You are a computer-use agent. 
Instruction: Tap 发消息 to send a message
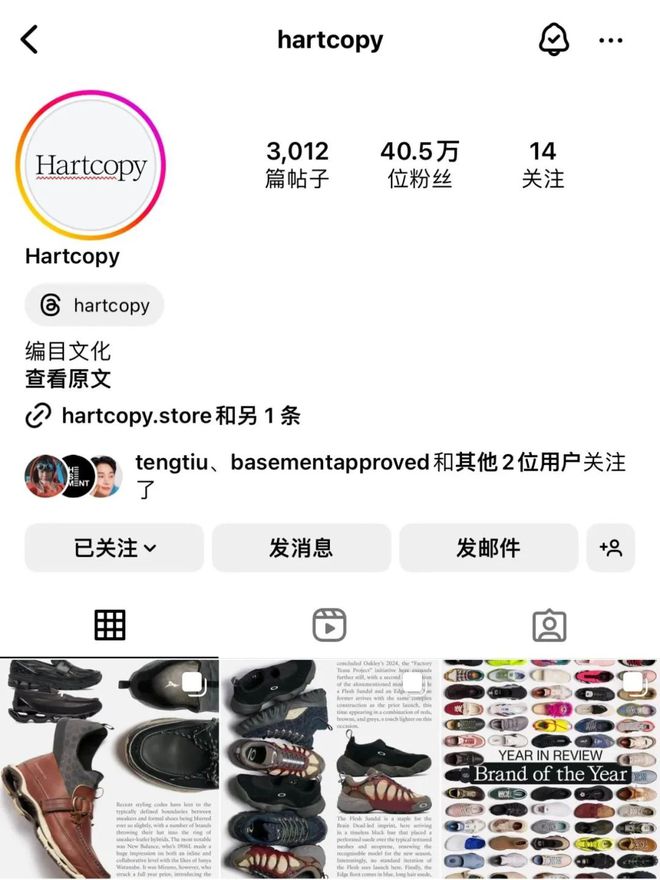(x=301, y=548)
